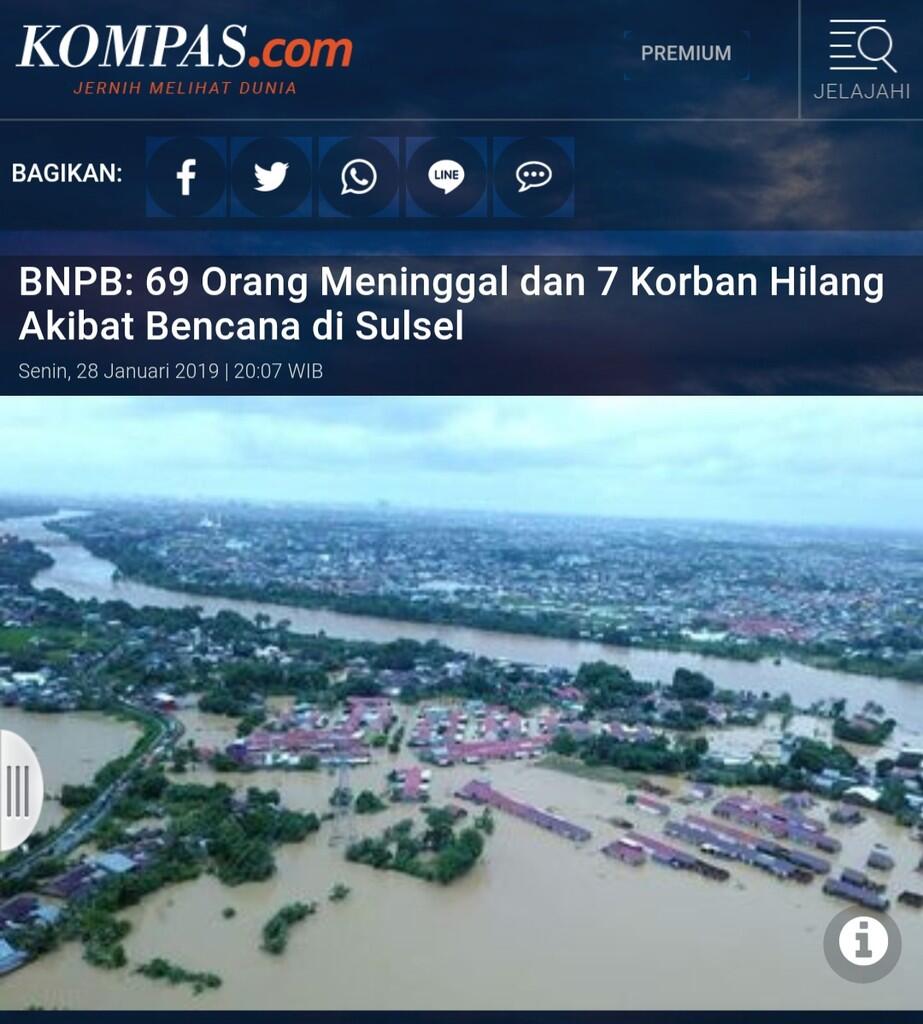
Task: Show photo info with the i button
Action: tap(862, 943)
